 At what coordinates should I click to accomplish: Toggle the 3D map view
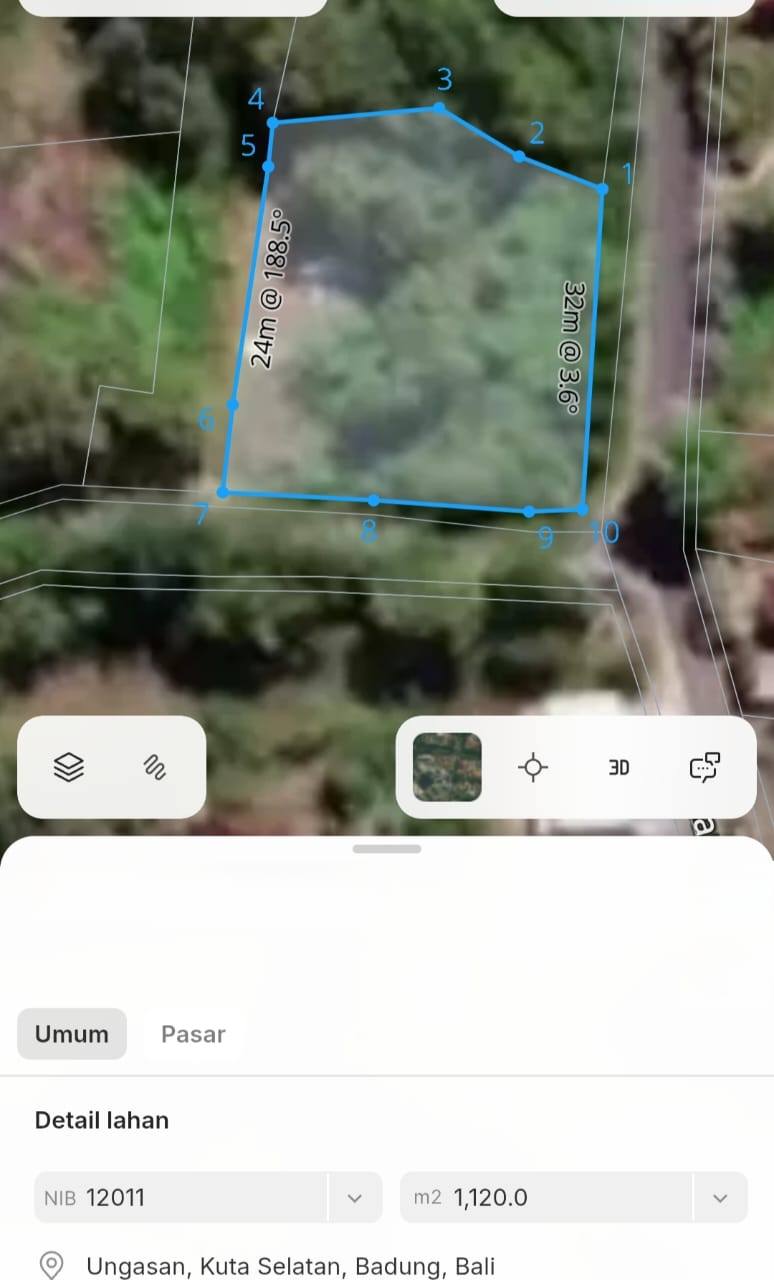click(x=619, y=767)
